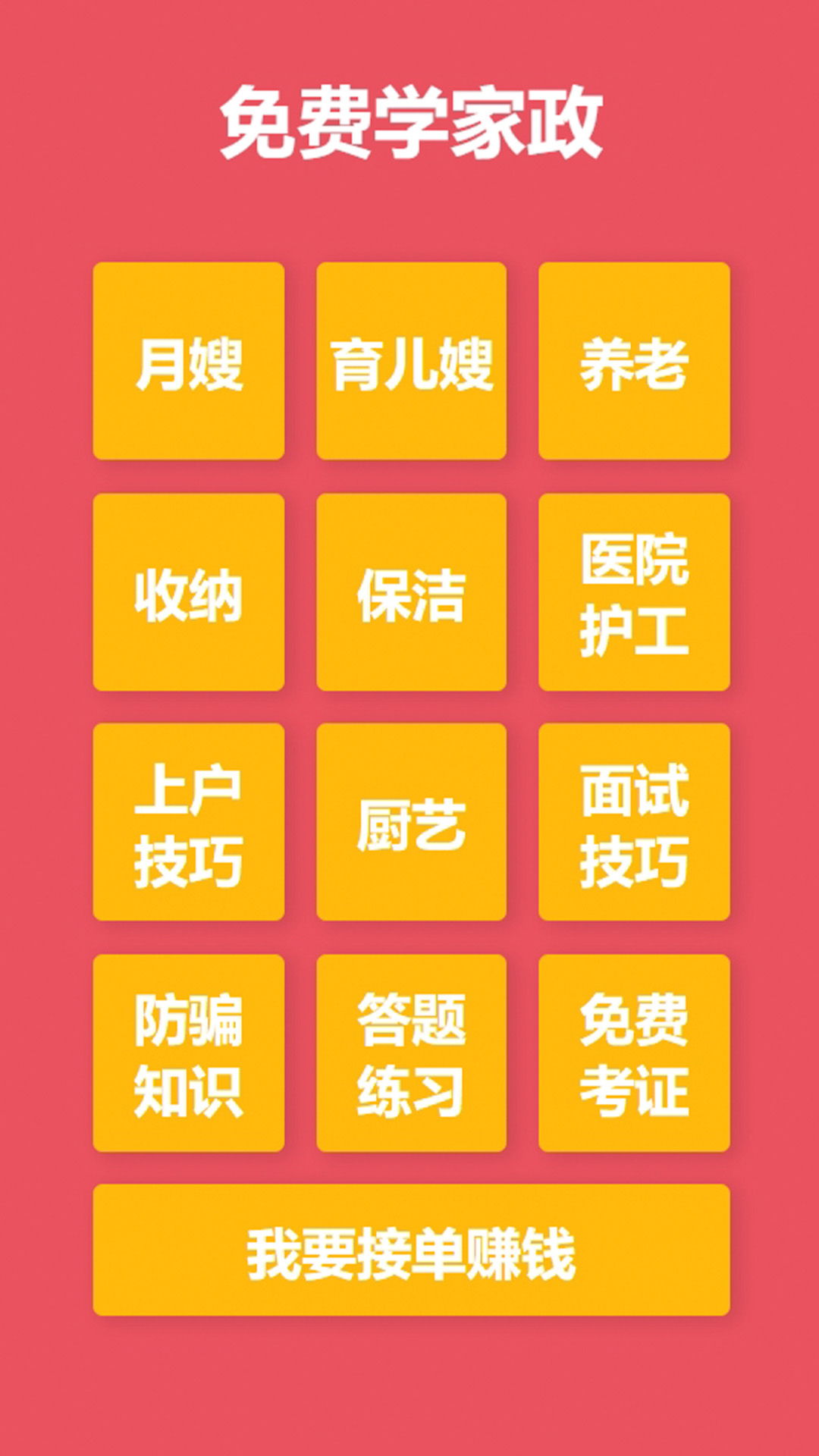The image size is (819, 1456).
Task: Open the 厨艺 section
Action: pos(411,822)
